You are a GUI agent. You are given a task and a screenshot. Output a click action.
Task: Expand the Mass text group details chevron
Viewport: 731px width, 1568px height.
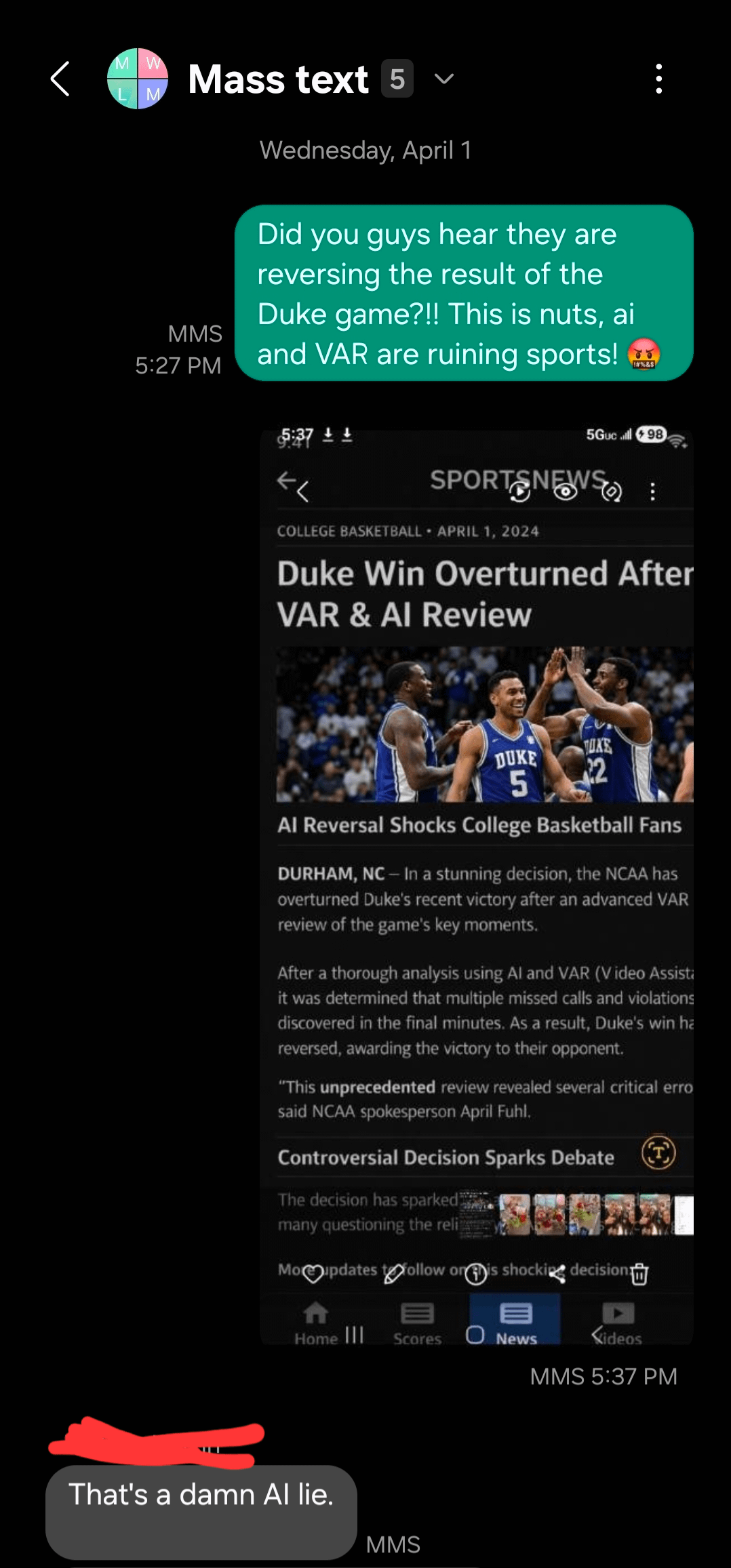[444, 79]
